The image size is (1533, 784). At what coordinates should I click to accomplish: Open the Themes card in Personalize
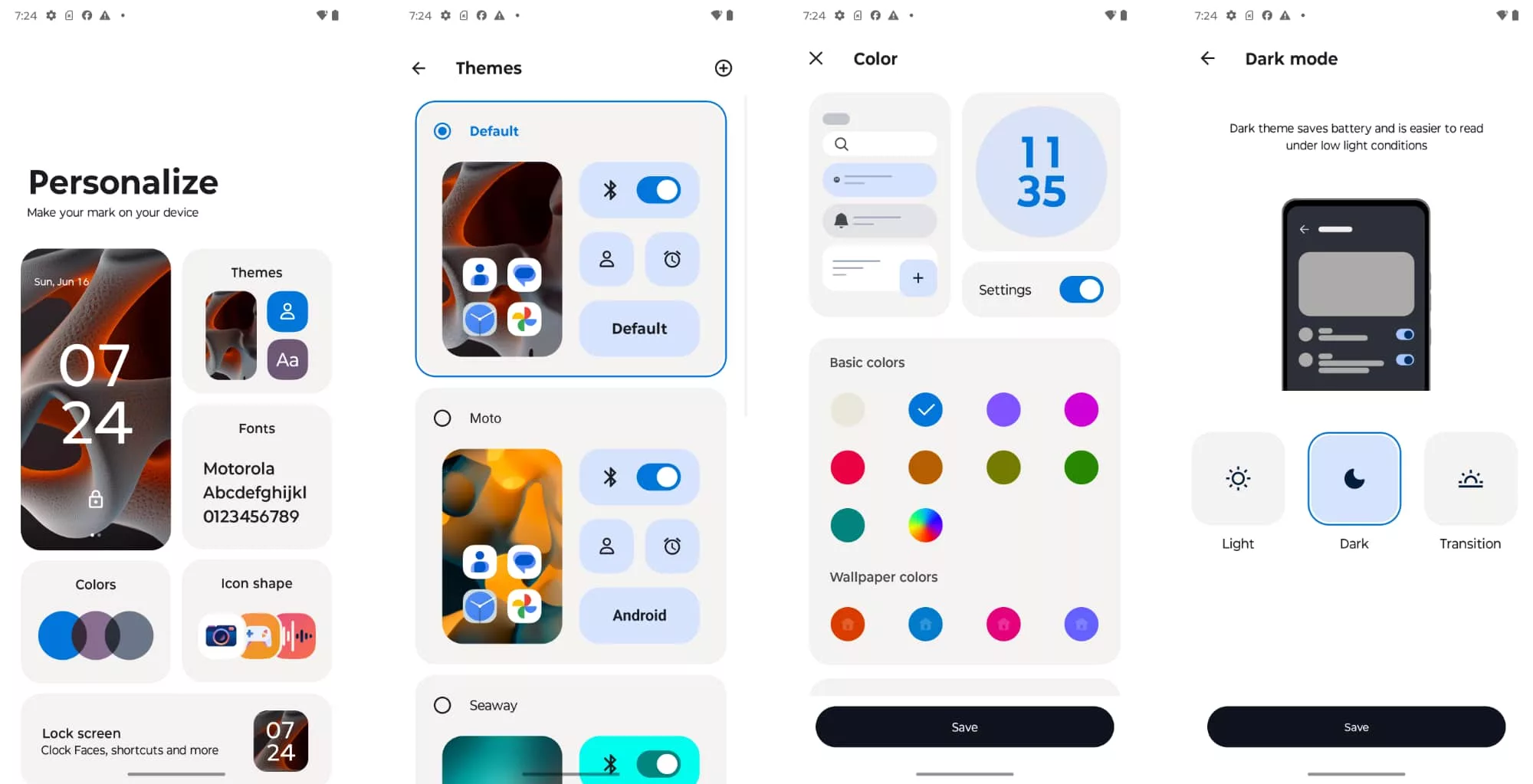click(x=256, y=320)
